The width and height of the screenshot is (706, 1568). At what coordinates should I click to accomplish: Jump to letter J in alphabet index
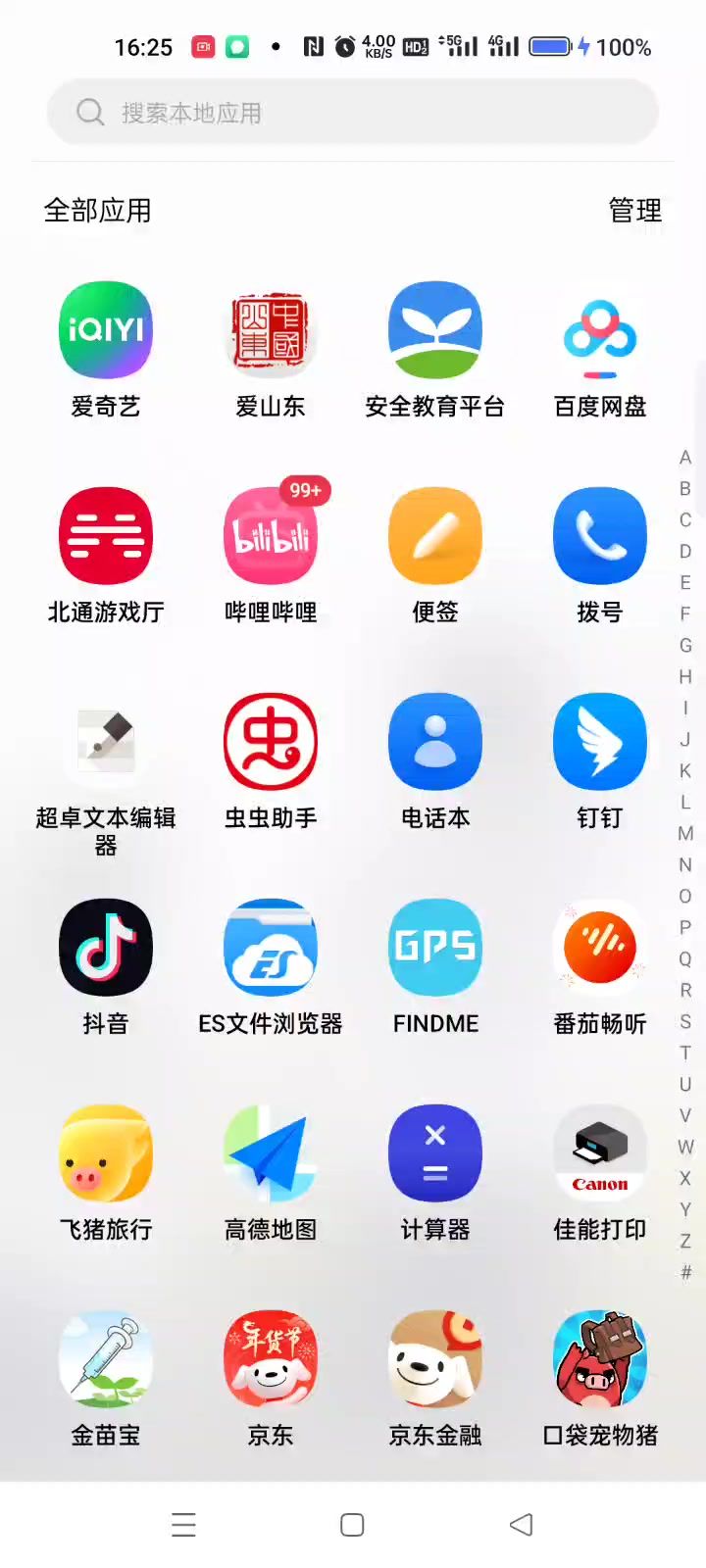tap(685, 739)
